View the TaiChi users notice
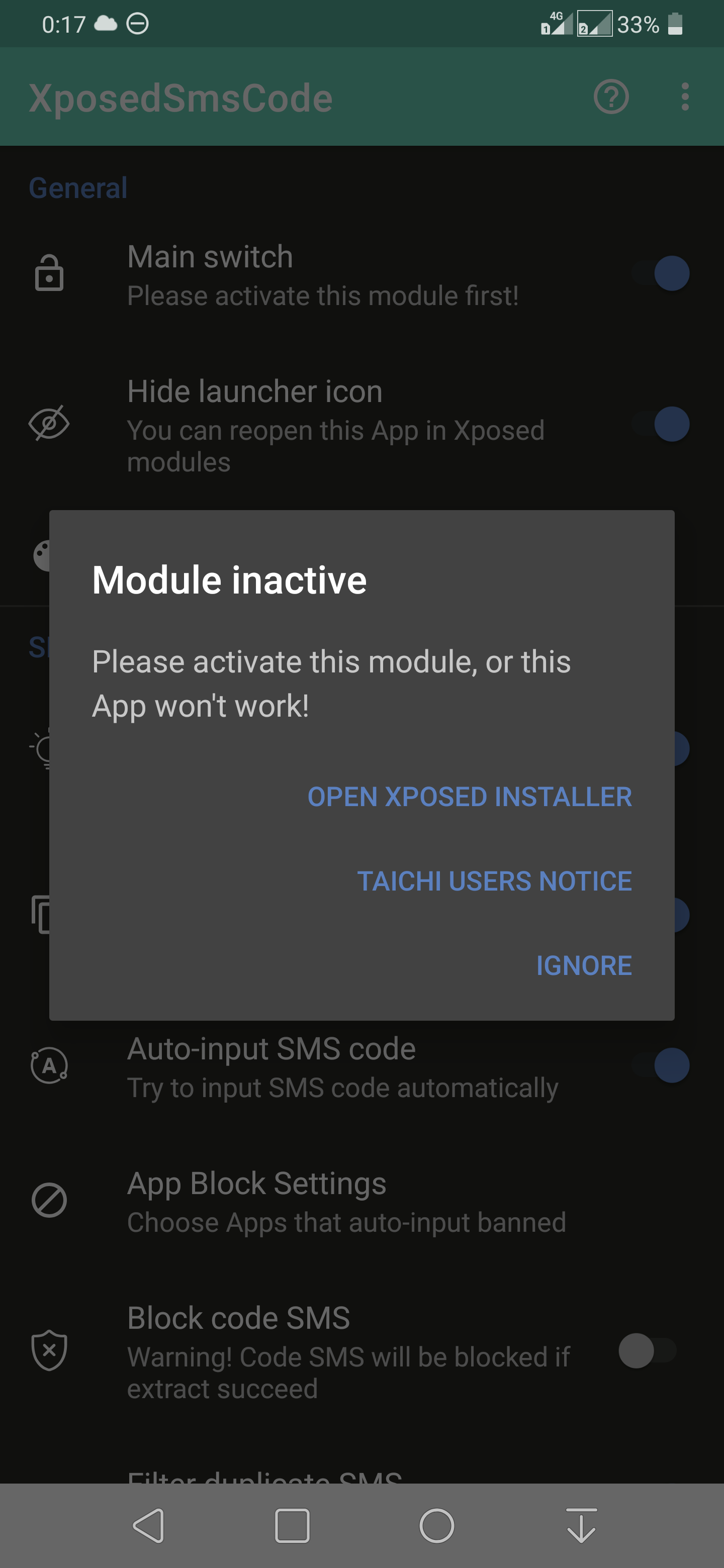 coord(494,881)
